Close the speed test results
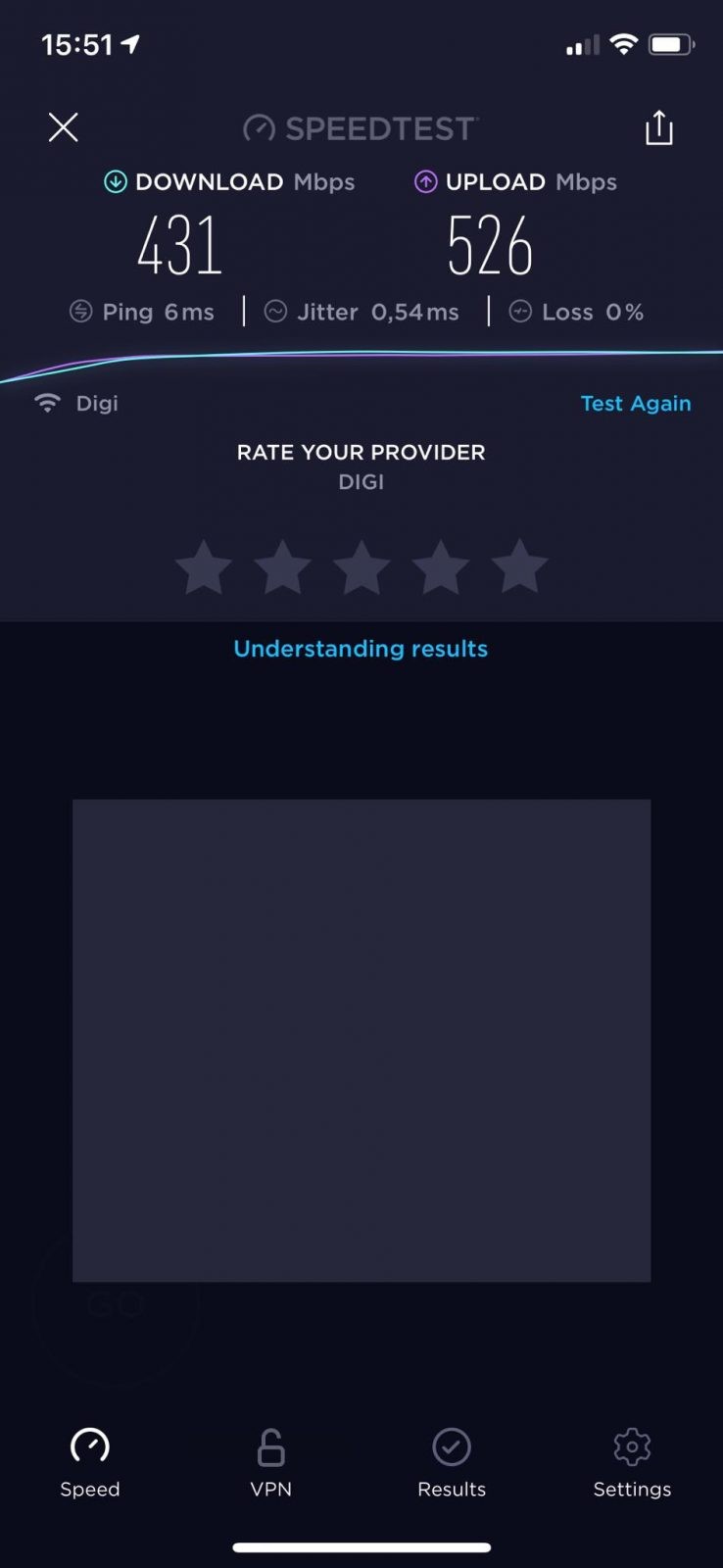This screenshot has height=1568, width=723. coord(64,127)
